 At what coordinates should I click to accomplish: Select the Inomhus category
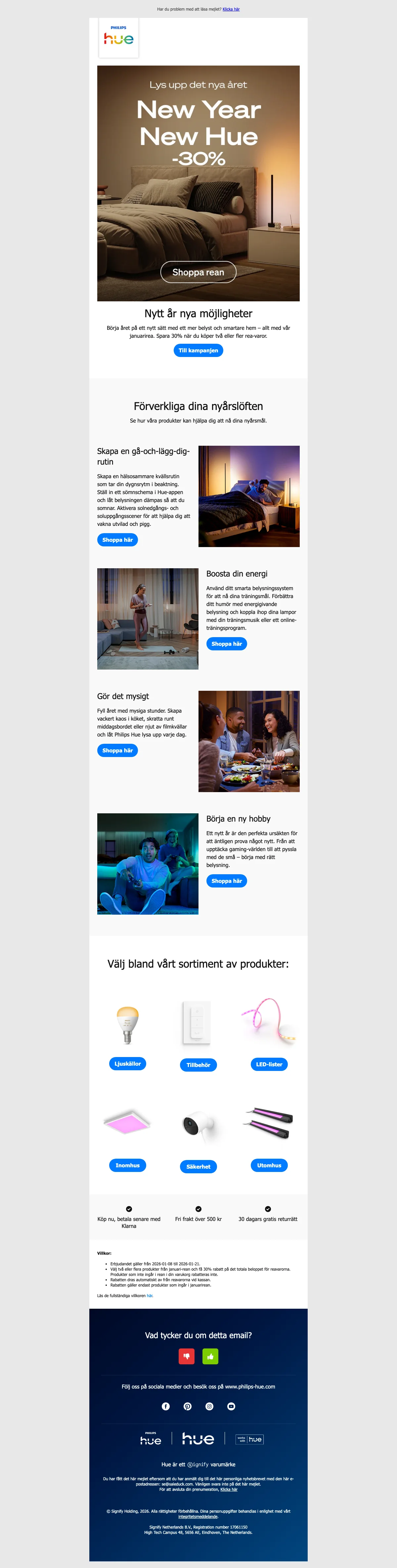(128, 1166)
